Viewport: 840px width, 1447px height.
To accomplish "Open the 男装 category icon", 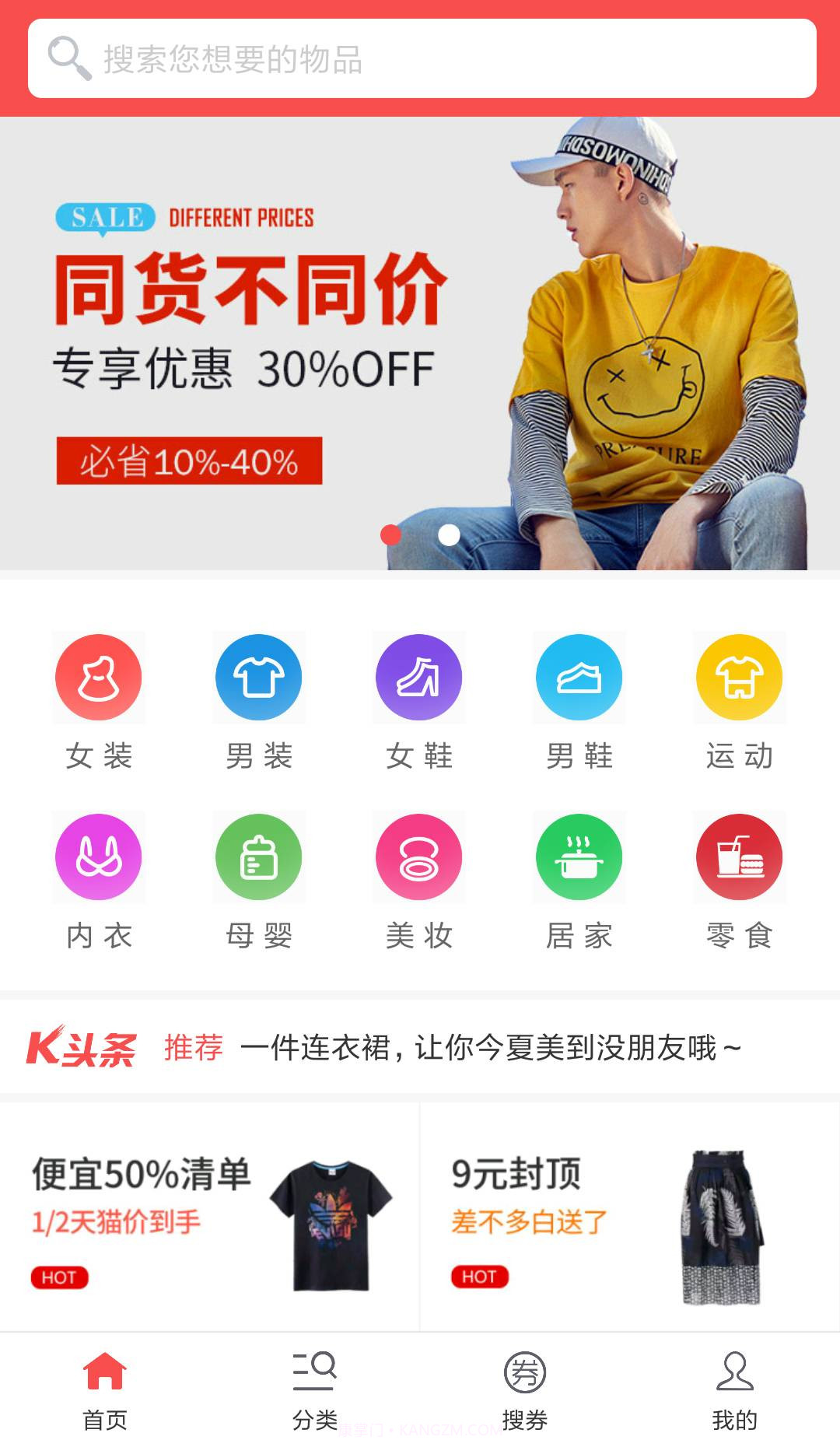I will coord(259,677).
